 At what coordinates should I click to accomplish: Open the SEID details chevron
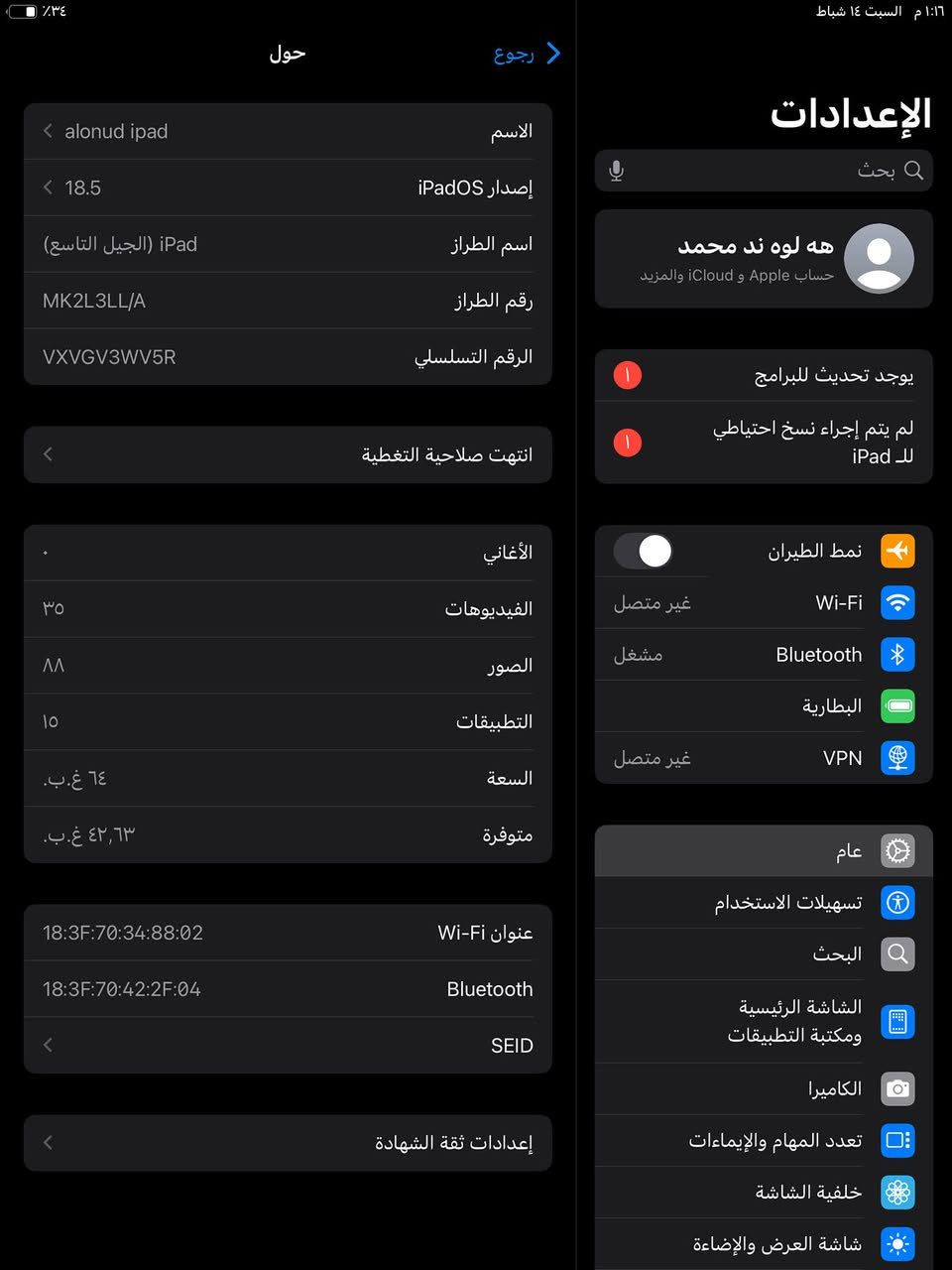click(288, 1045)
